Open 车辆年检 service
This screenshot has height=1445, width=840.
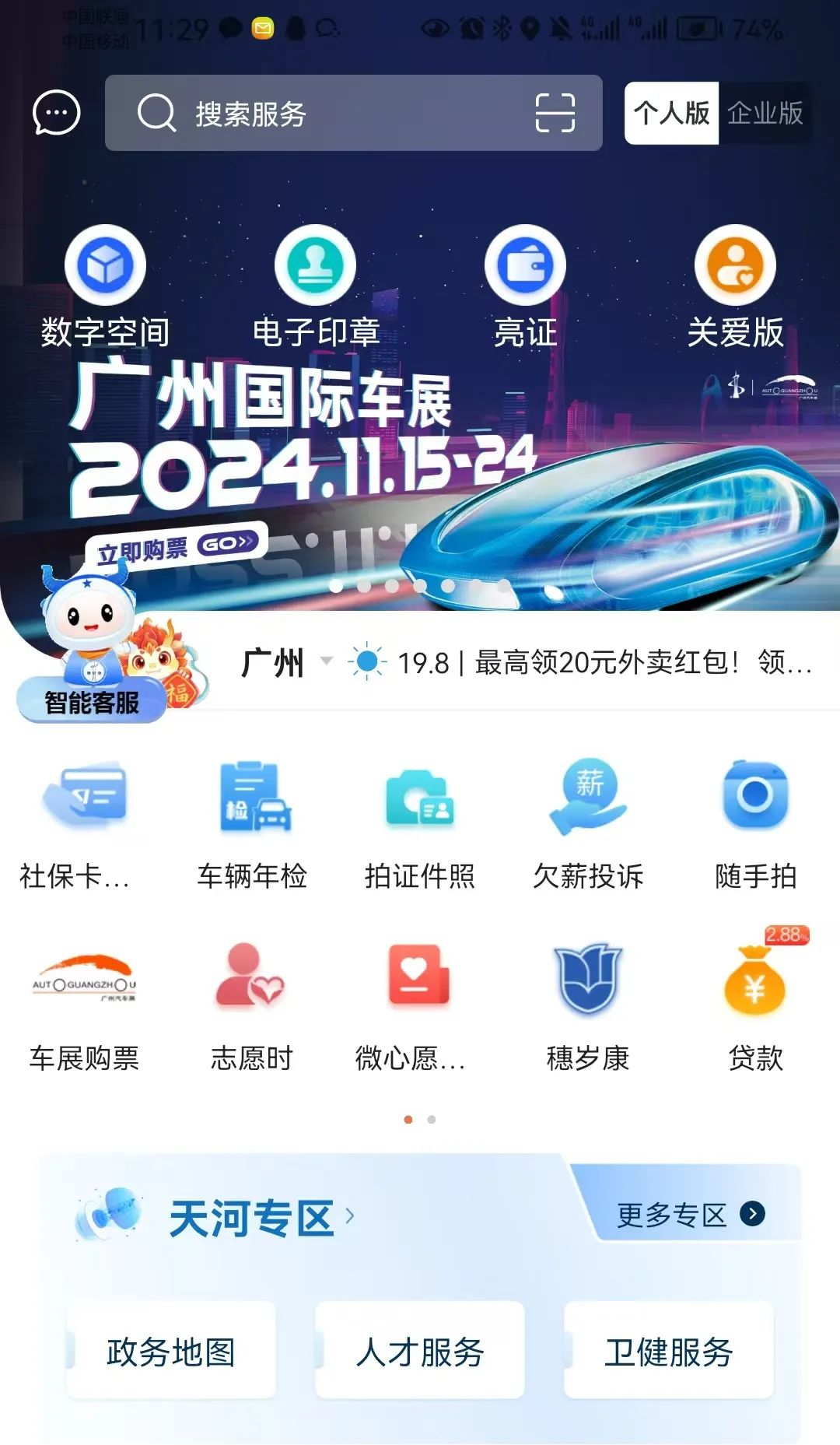pos(253,825)
